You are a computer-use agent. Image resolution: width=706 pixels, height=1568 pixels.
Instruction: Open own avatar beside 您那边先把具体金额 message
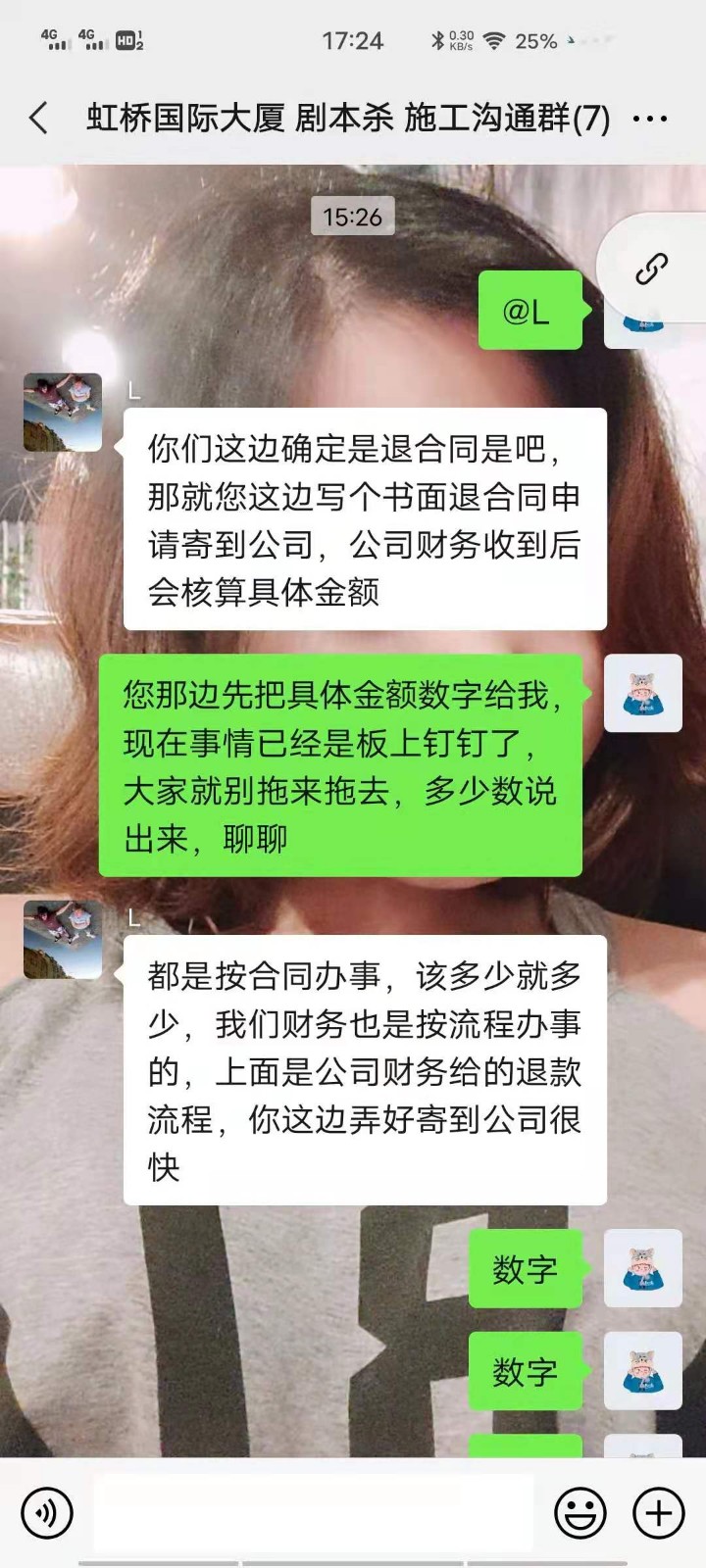pos(642,693)
